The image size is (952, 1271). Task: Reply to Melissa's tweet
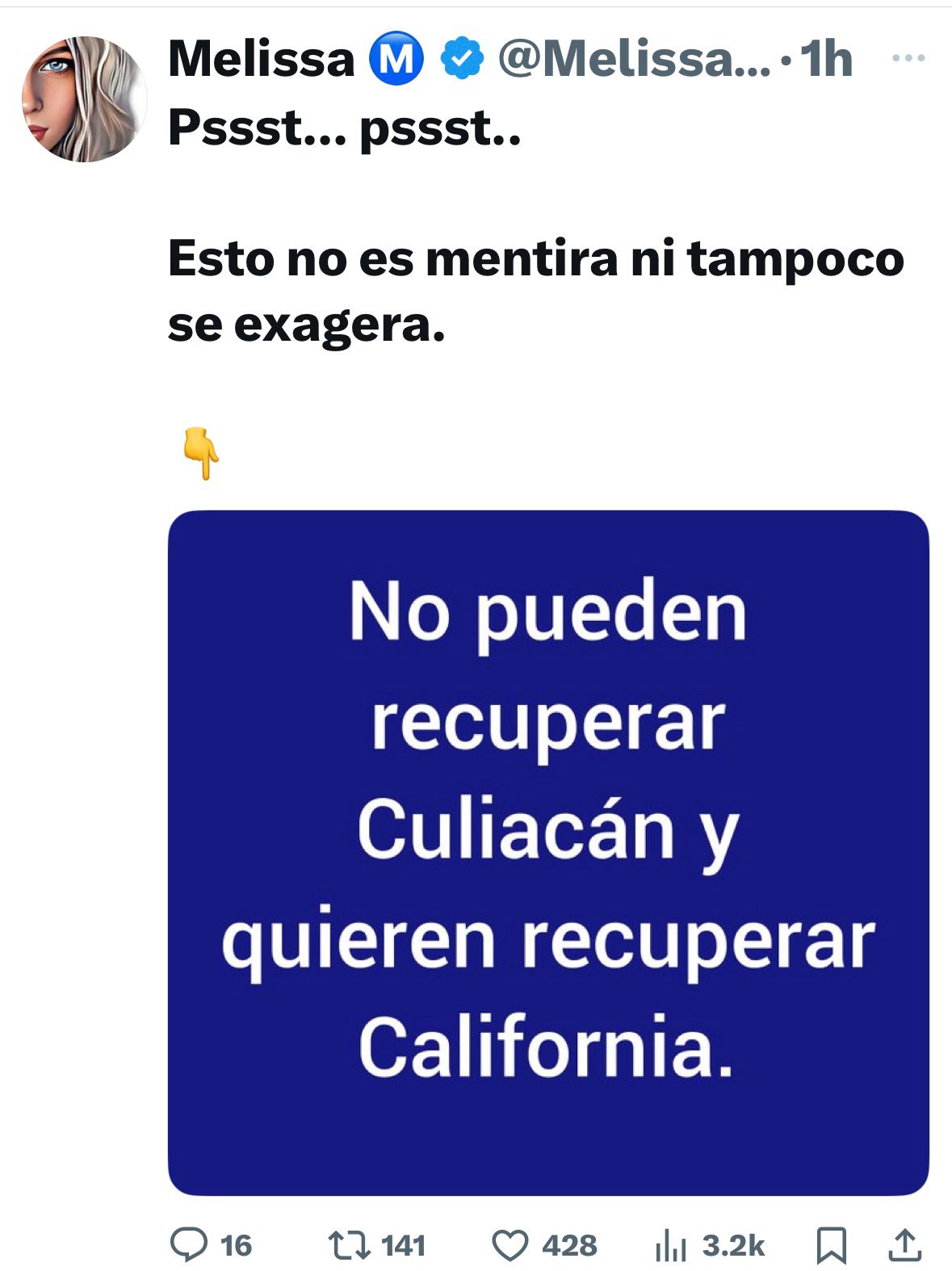tap(189, 1244)
